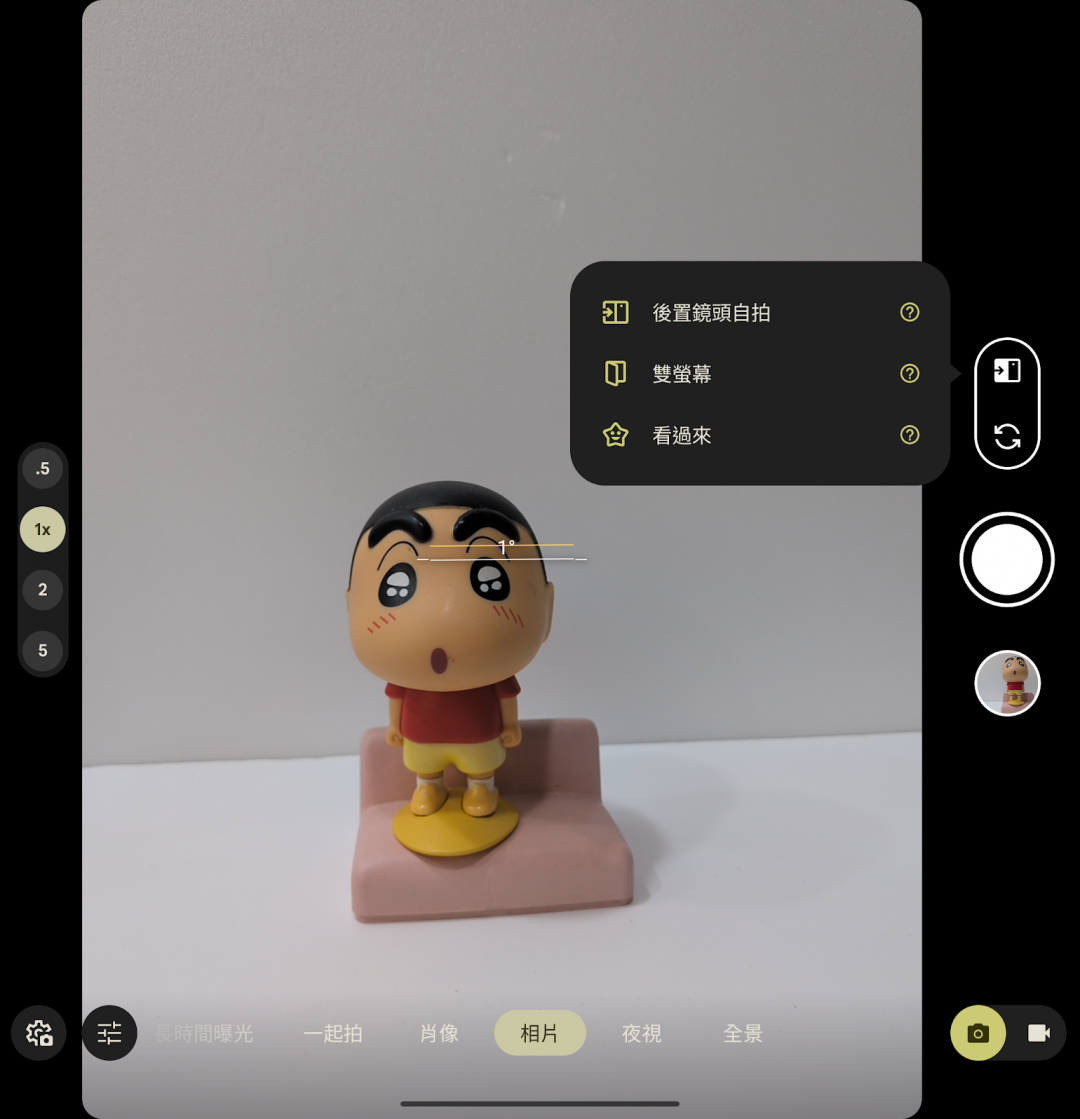
Task: Open the adjustment sliders panel
Action: tap(110, 1033)
